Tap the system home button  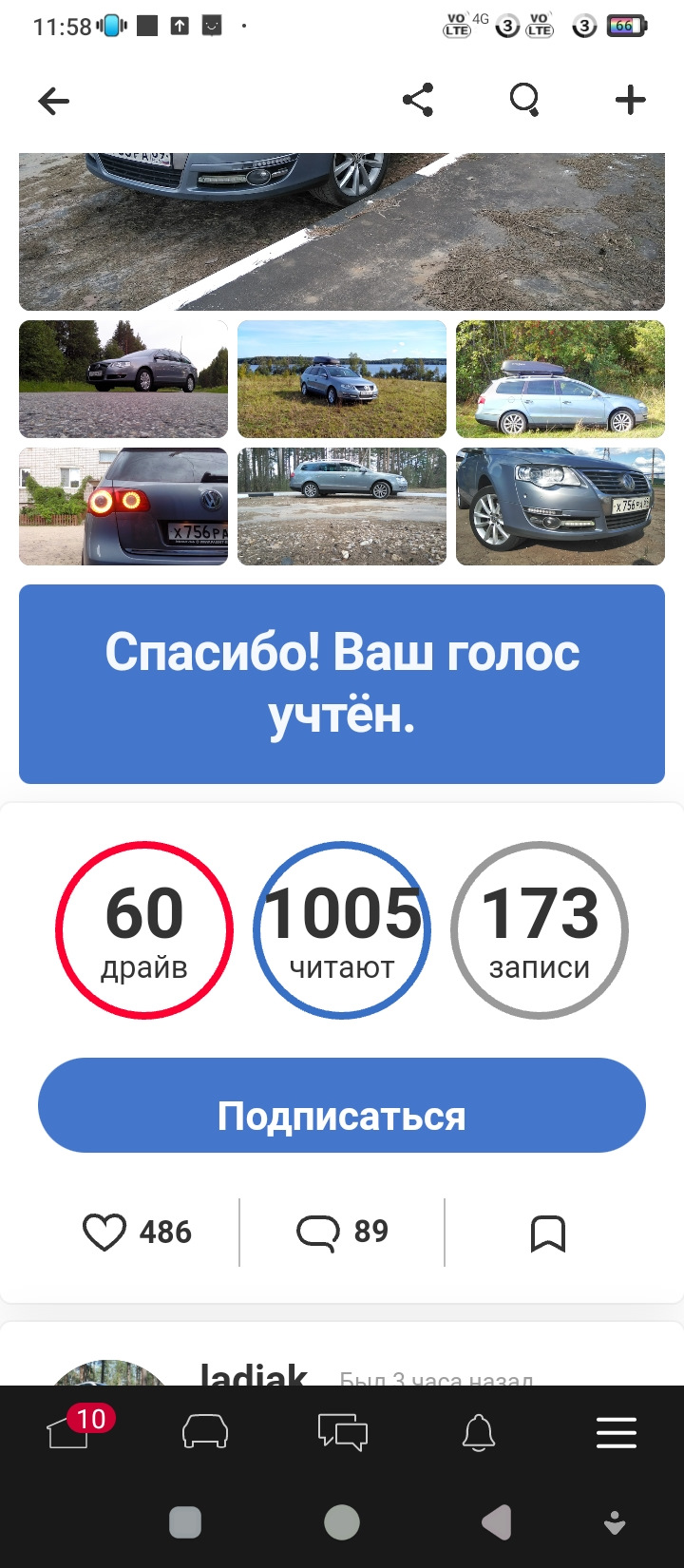[x=342, y=1522]
